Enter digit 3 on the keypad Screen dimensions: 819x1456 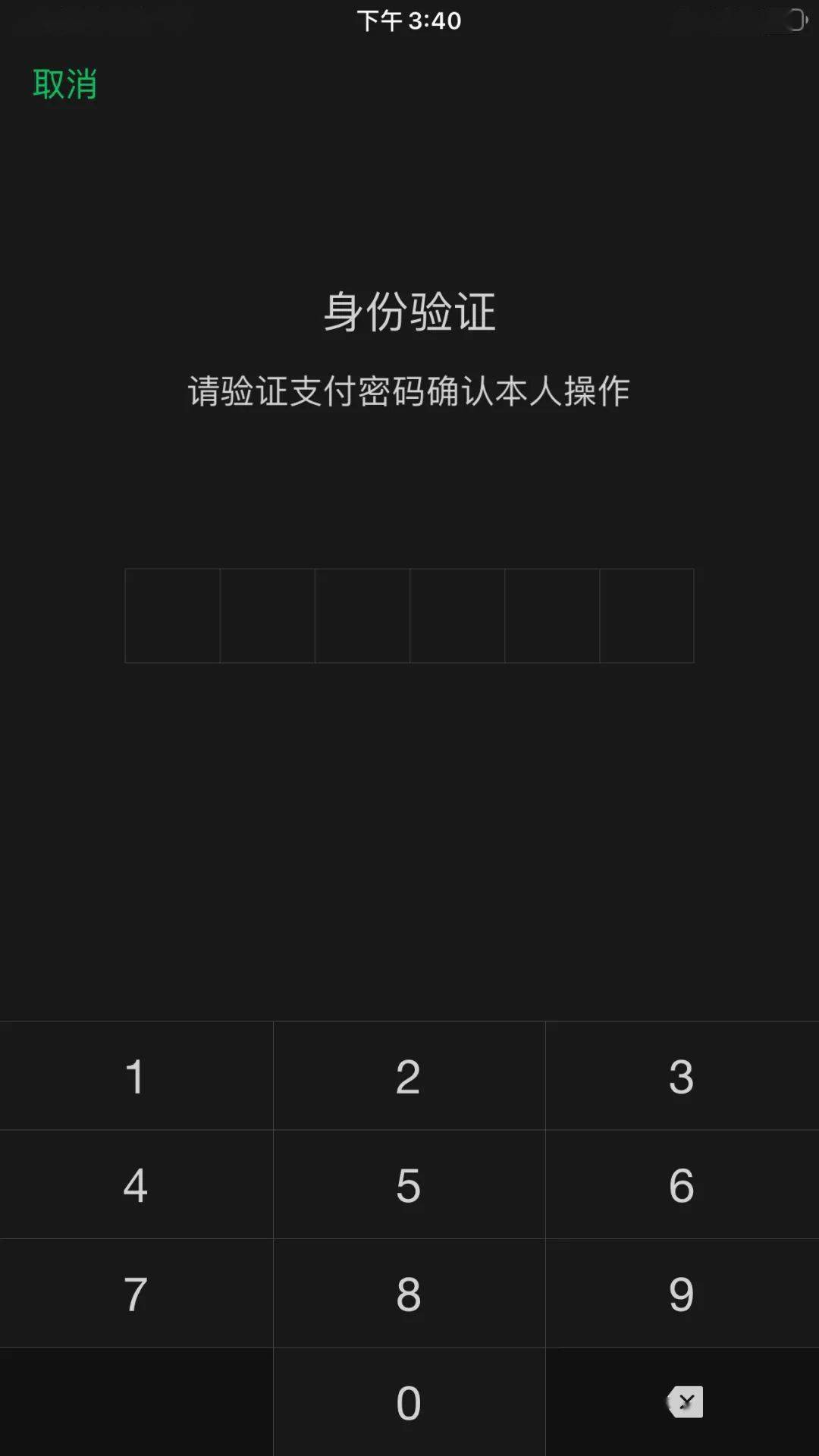(x=682, y=1076)
